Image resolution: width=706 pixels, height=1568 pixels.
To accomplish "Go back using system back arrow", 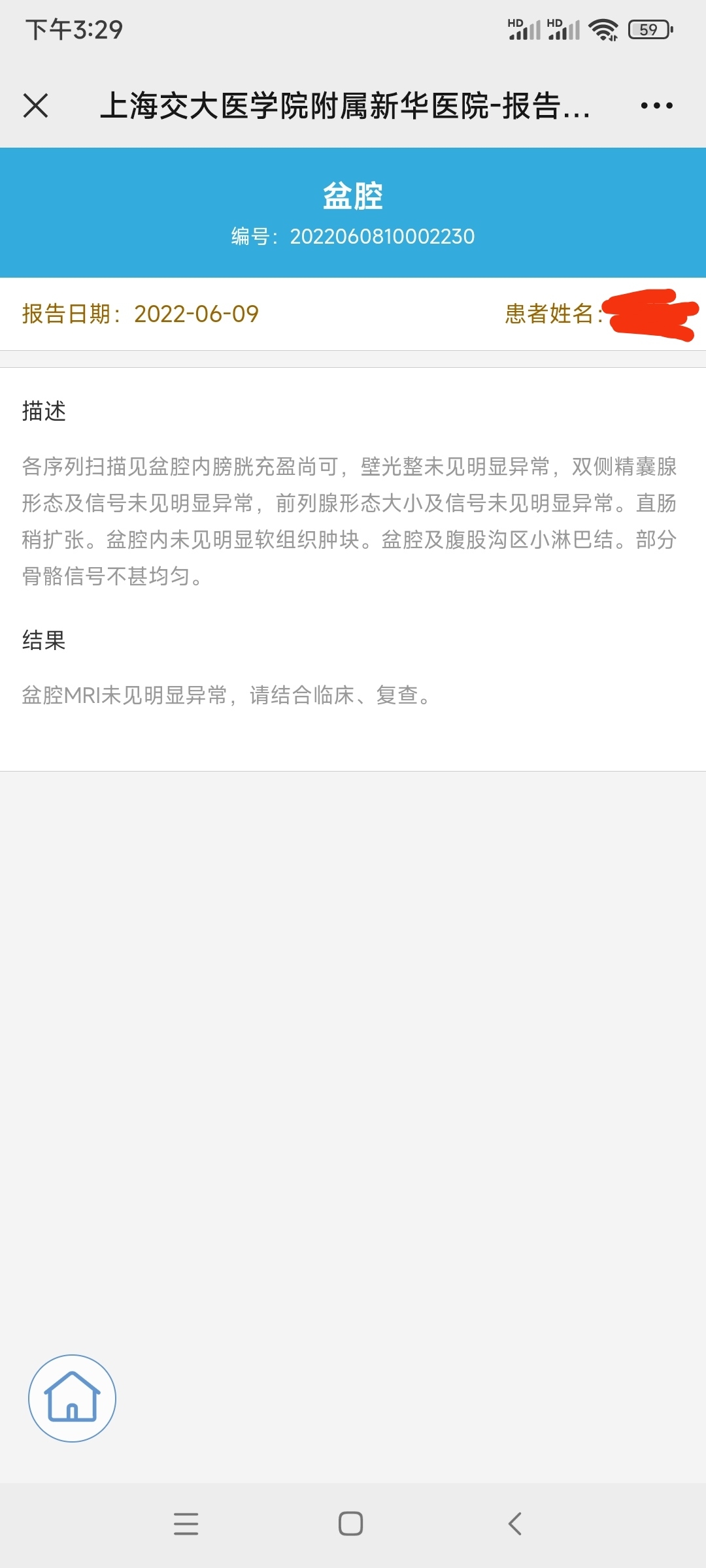I will 515,1524.
